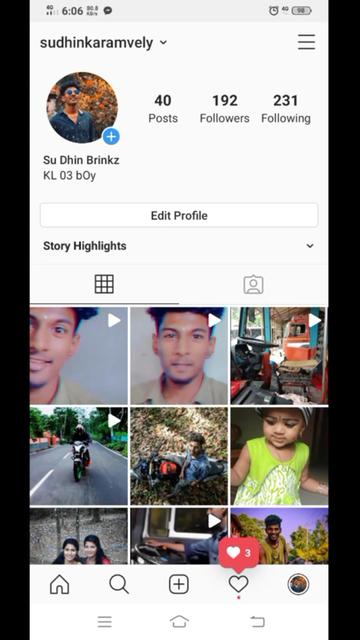
Task: Open the post with the red truck interior
Action: (x=279, y=356)
